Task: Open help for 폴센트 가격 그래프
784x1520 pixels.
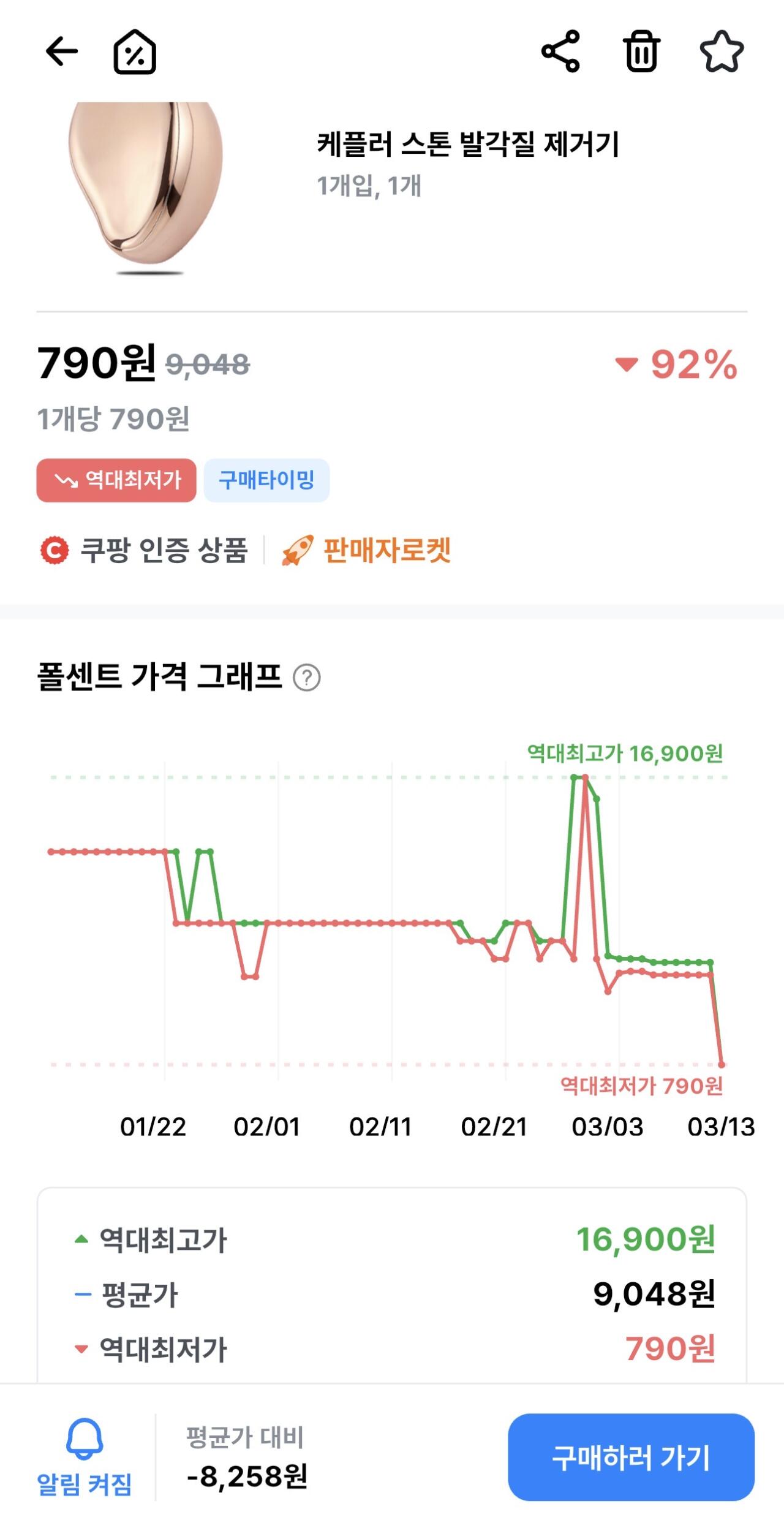Action: click(x=307, y=678)
